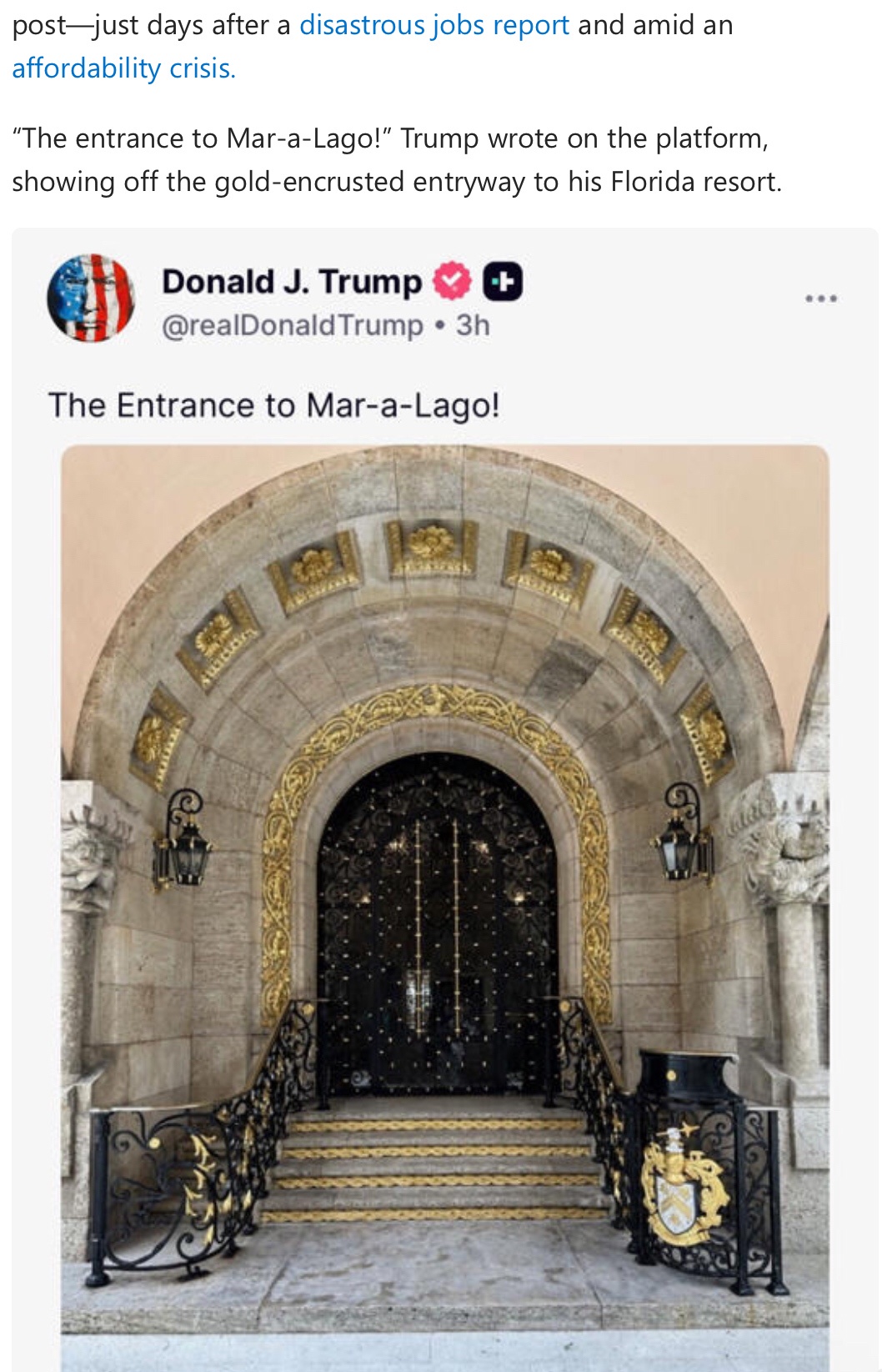Viewport: 882px width, 1372px height.
Task: View the Mar-a-Lago entrance photo
Action: tap(444, 901)
